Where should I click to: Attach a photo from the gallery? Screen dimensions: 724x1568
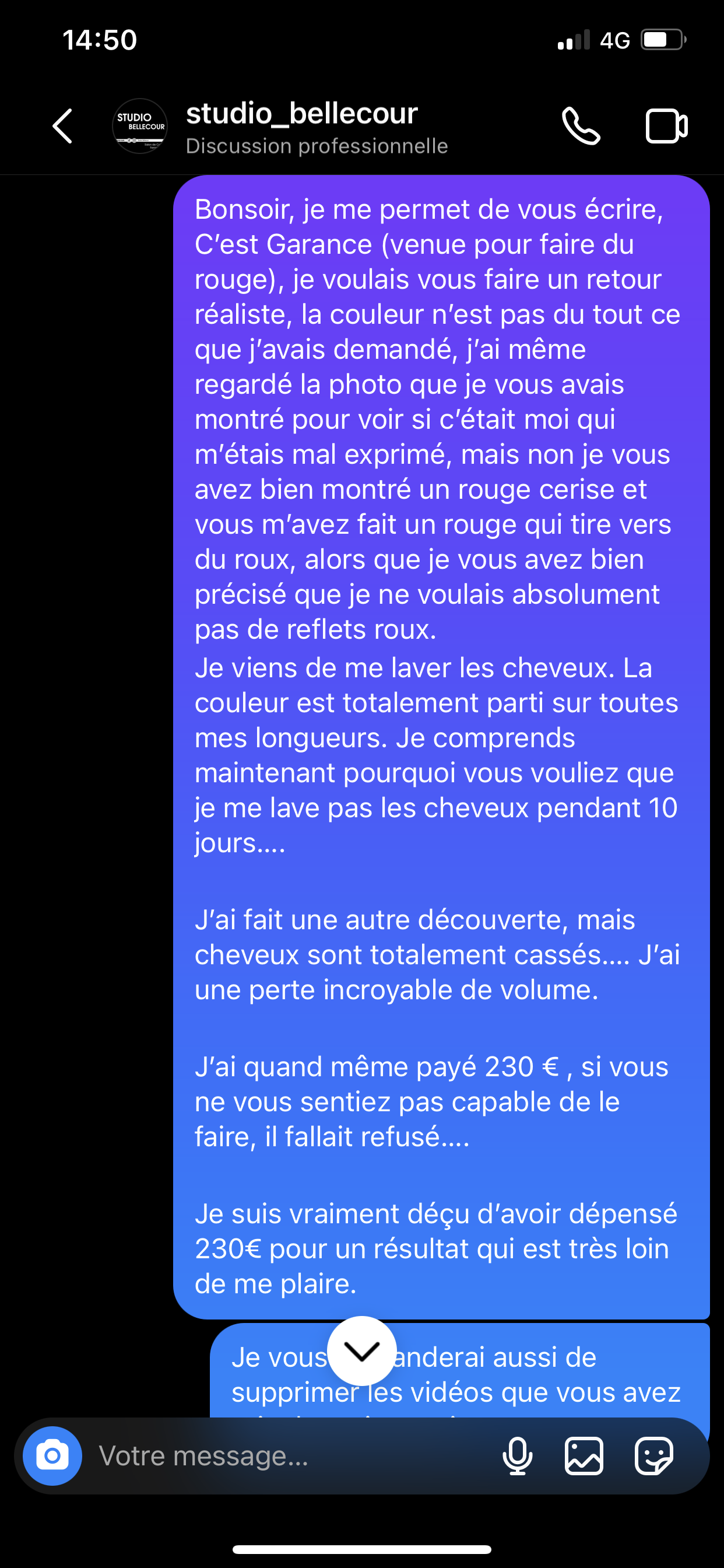(584, 1456)
